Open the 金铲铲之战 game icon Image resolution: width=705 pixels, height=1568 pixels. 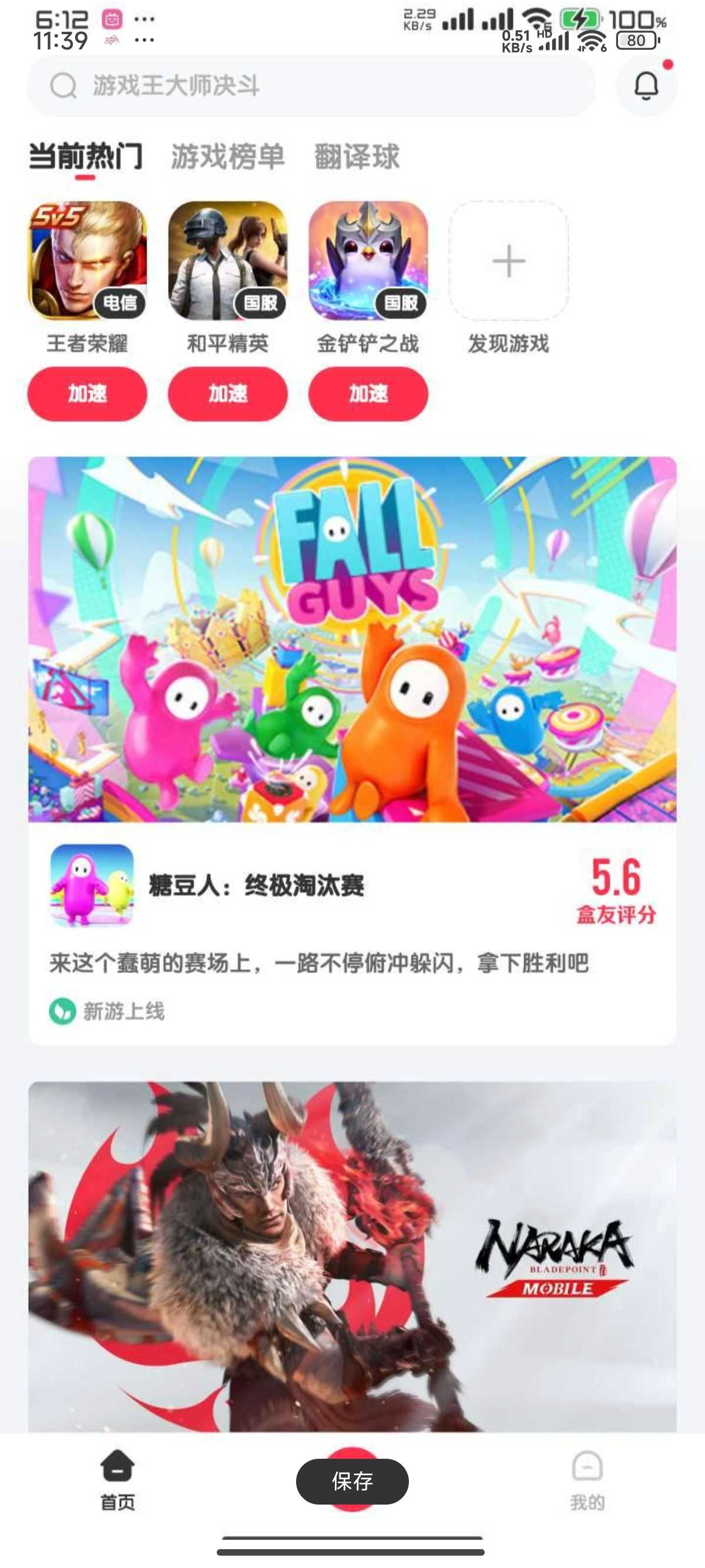click(368, 261)
